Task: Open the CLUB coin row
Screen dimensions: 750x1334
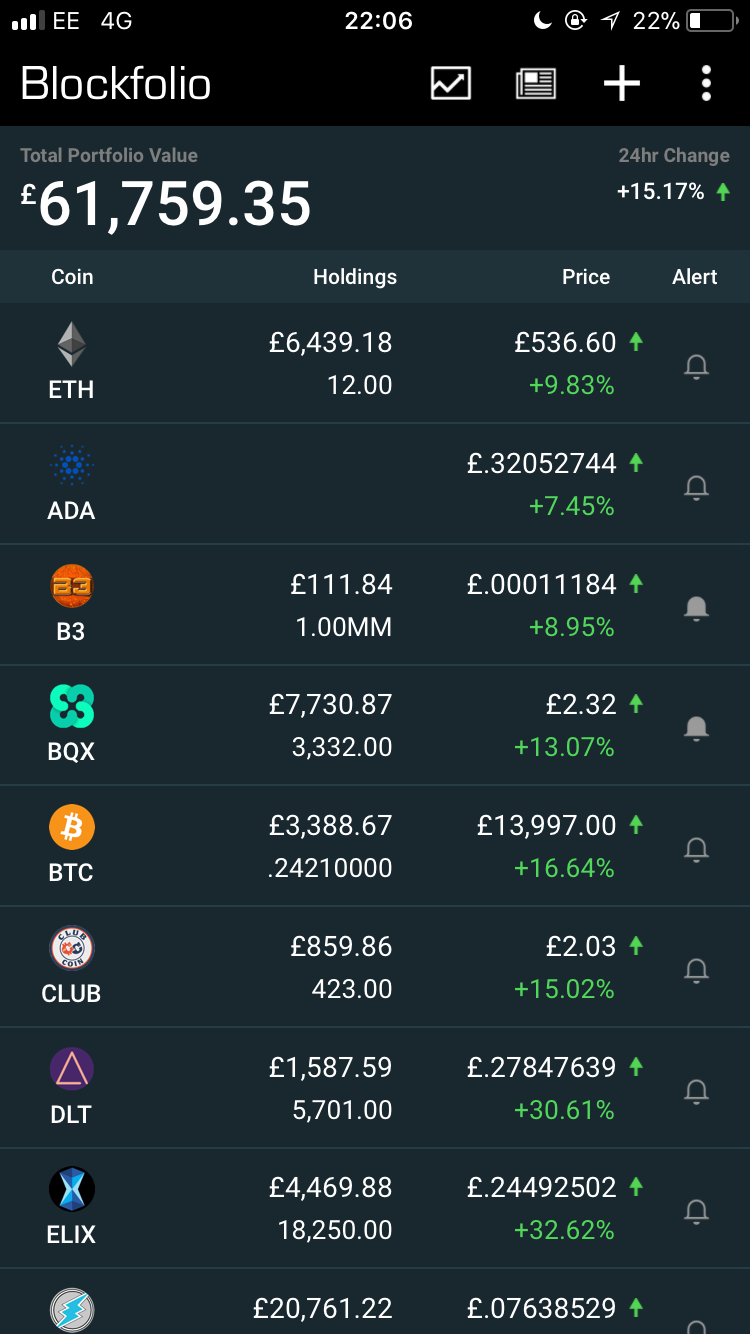Action: [375, 967]
